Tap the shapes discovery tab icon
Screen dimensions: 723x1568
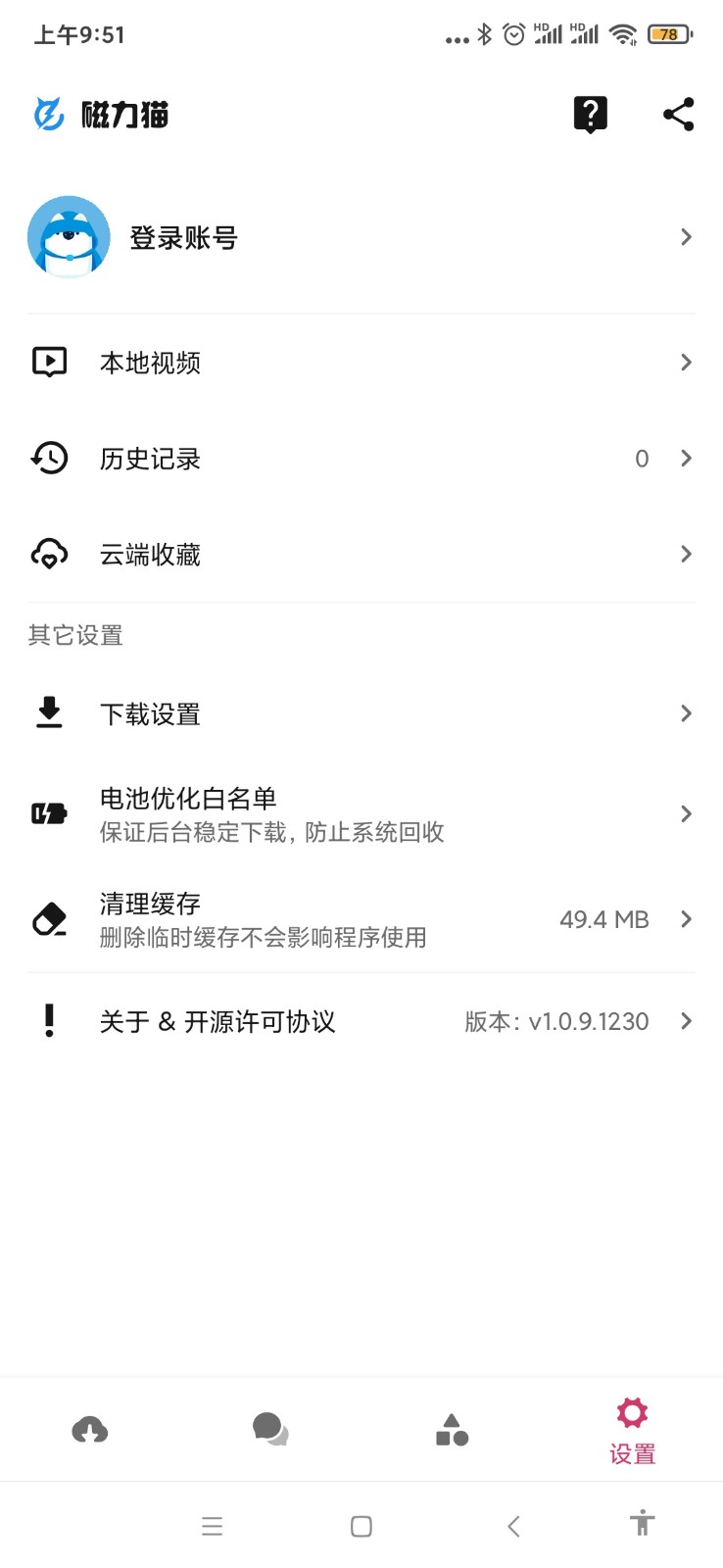click(x=452, y=1430)
